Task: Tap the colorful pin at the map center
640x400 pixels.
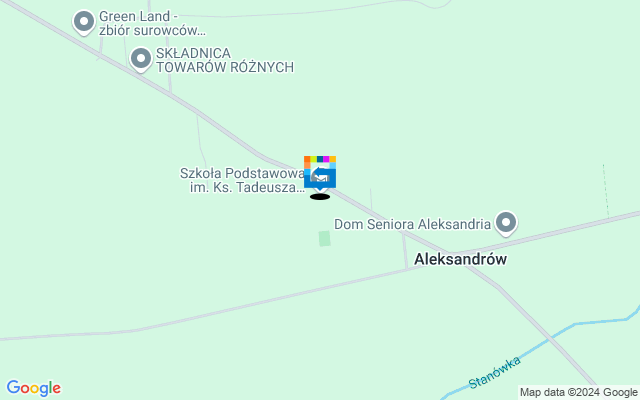Action: 320,172
